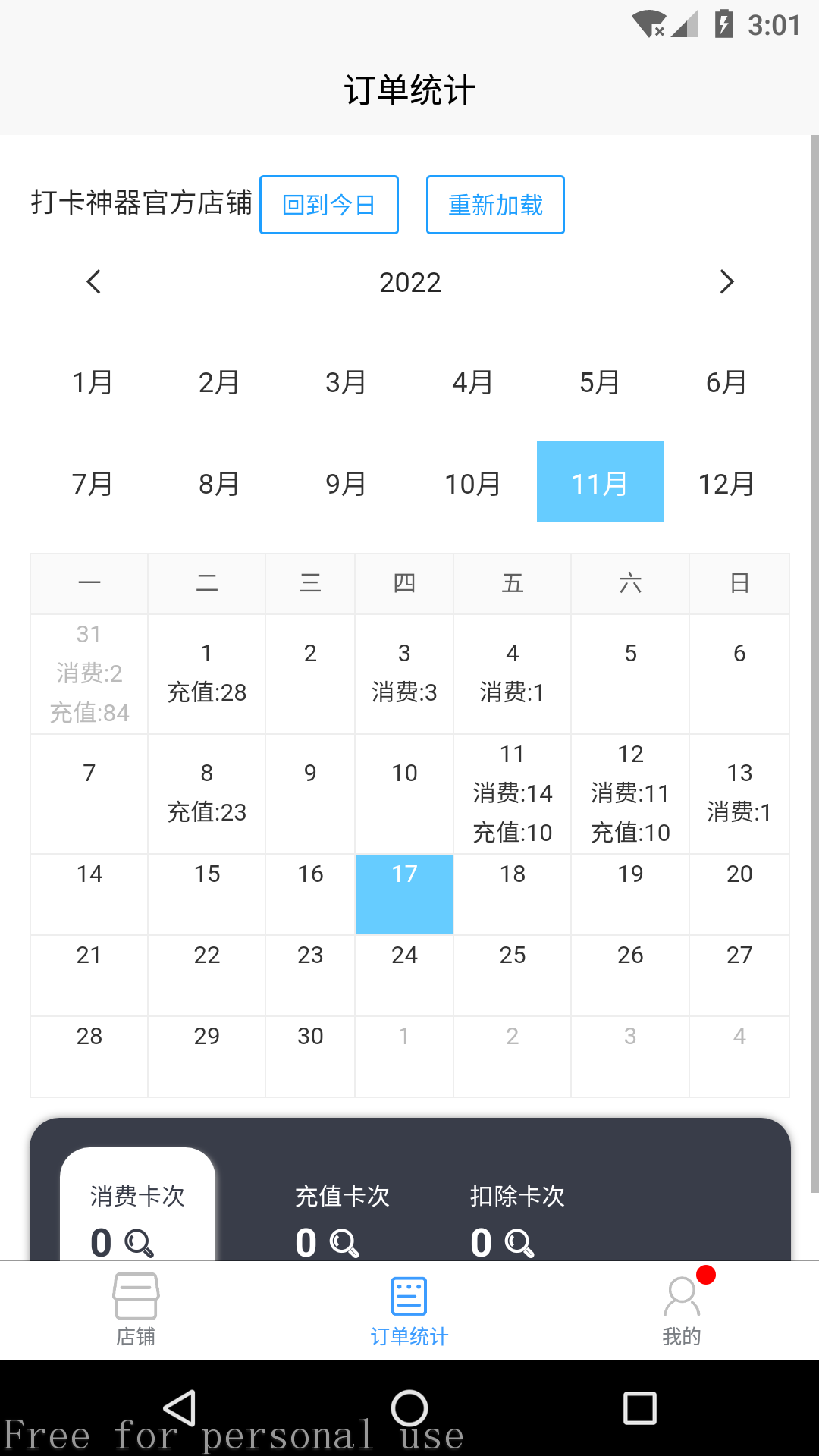Click the 重新加载 reload button

coord(495,204)
